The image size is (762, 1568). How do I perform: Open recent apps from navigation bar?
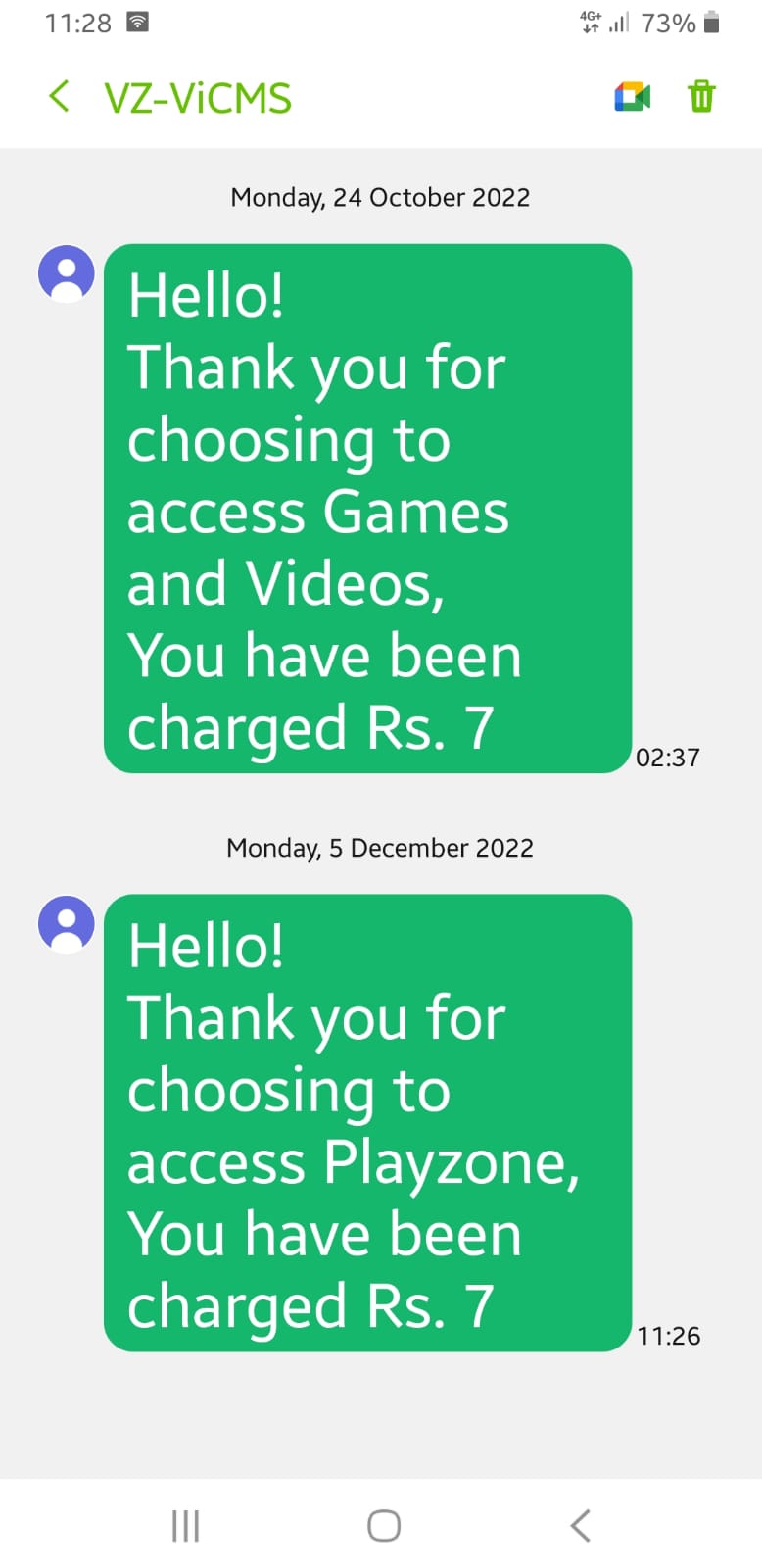185,1525
